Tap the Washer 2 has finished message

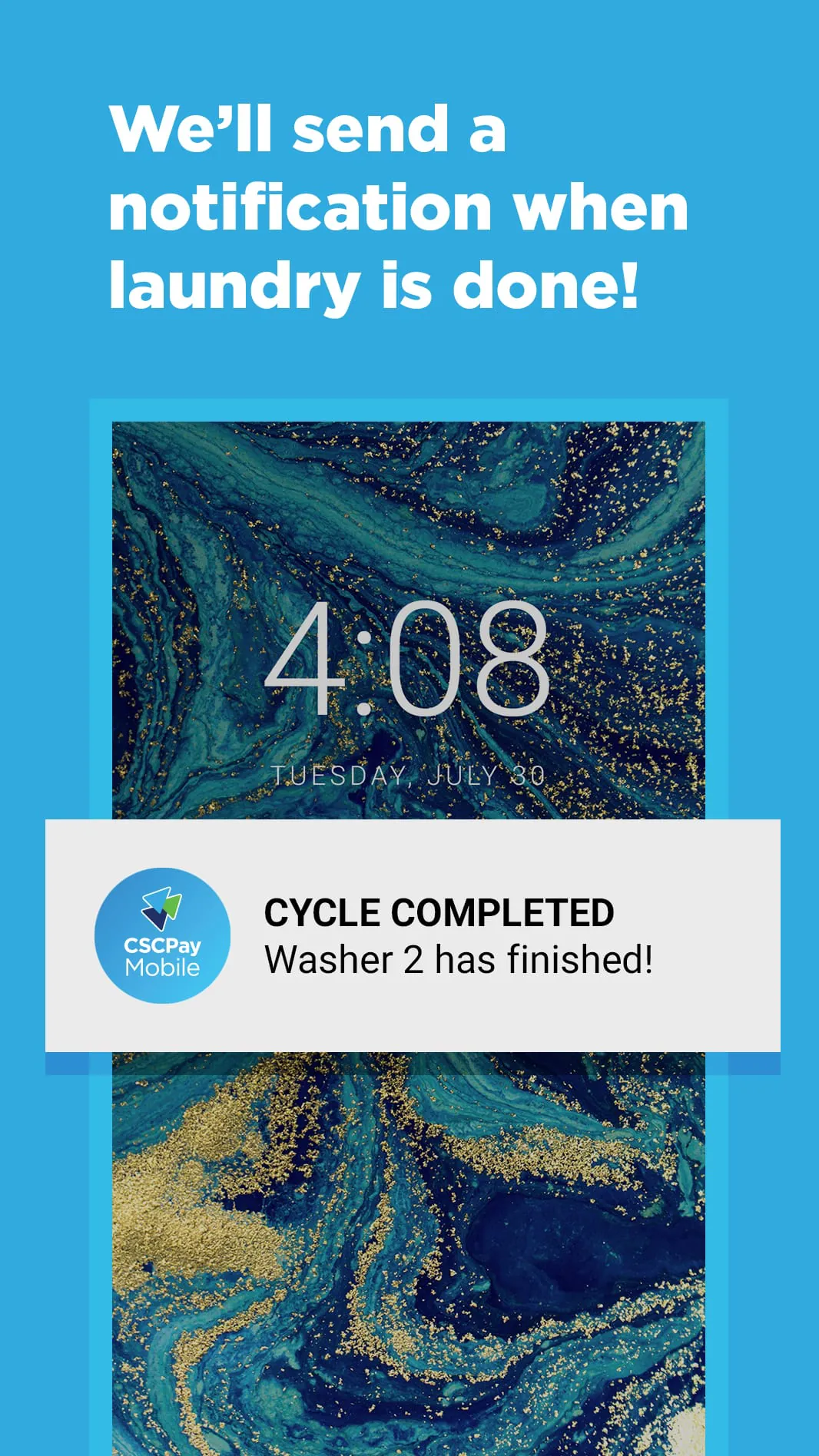(456, 959)
